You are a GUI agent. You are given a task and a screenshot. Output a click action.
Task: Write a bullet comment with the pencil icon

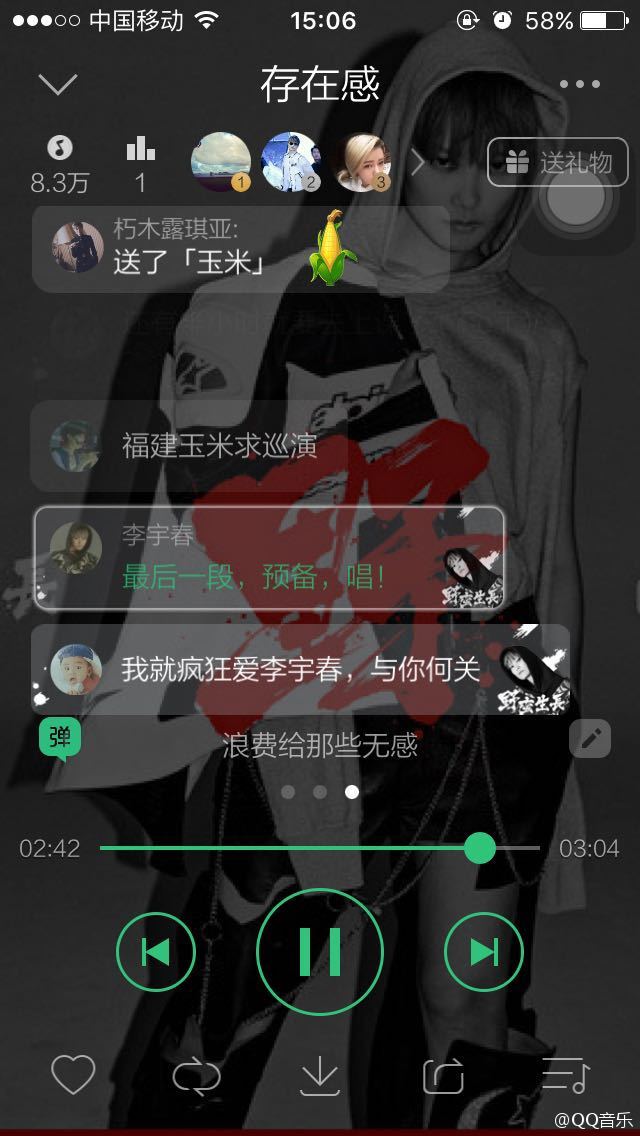(x=590, y=740)
